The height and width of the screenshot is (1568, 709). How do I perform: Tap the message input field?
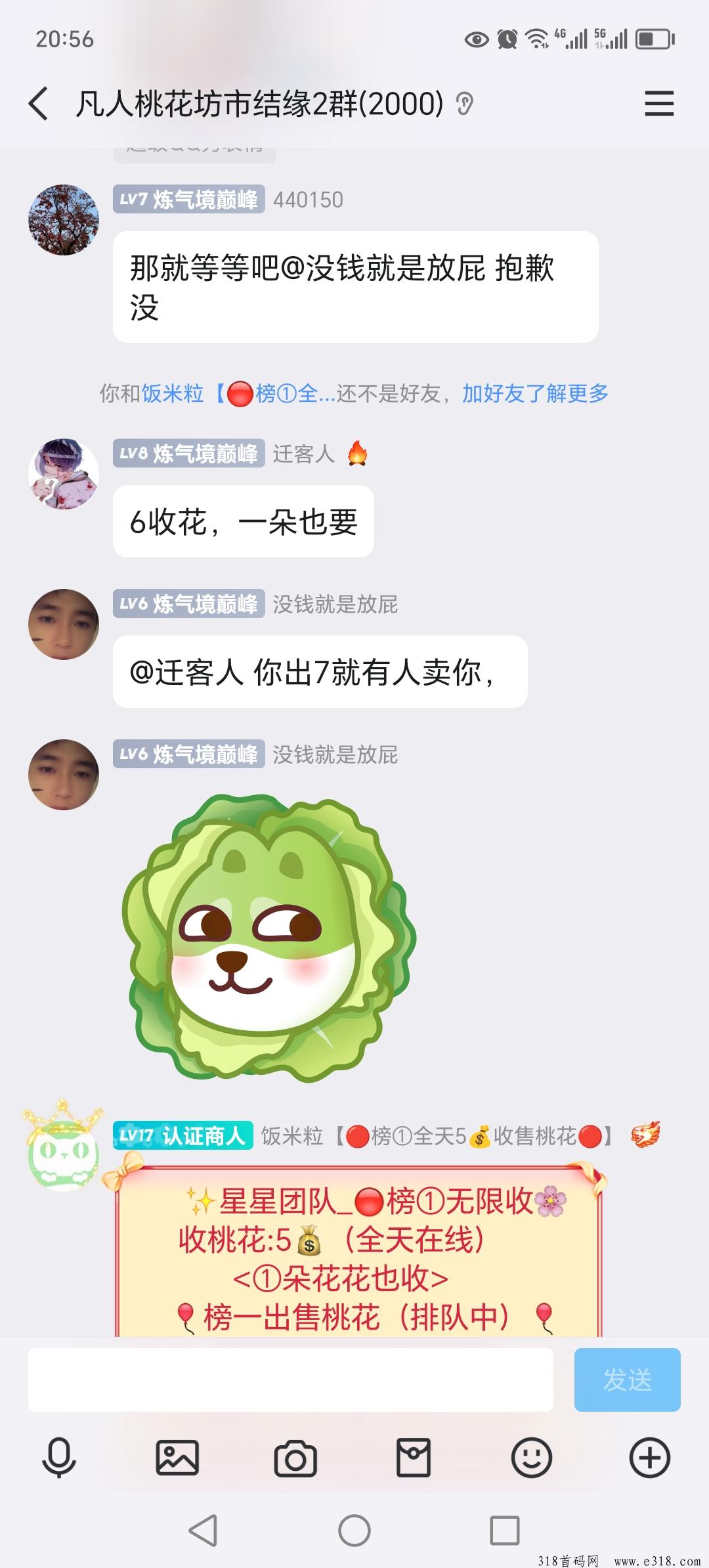(290, 1380)
